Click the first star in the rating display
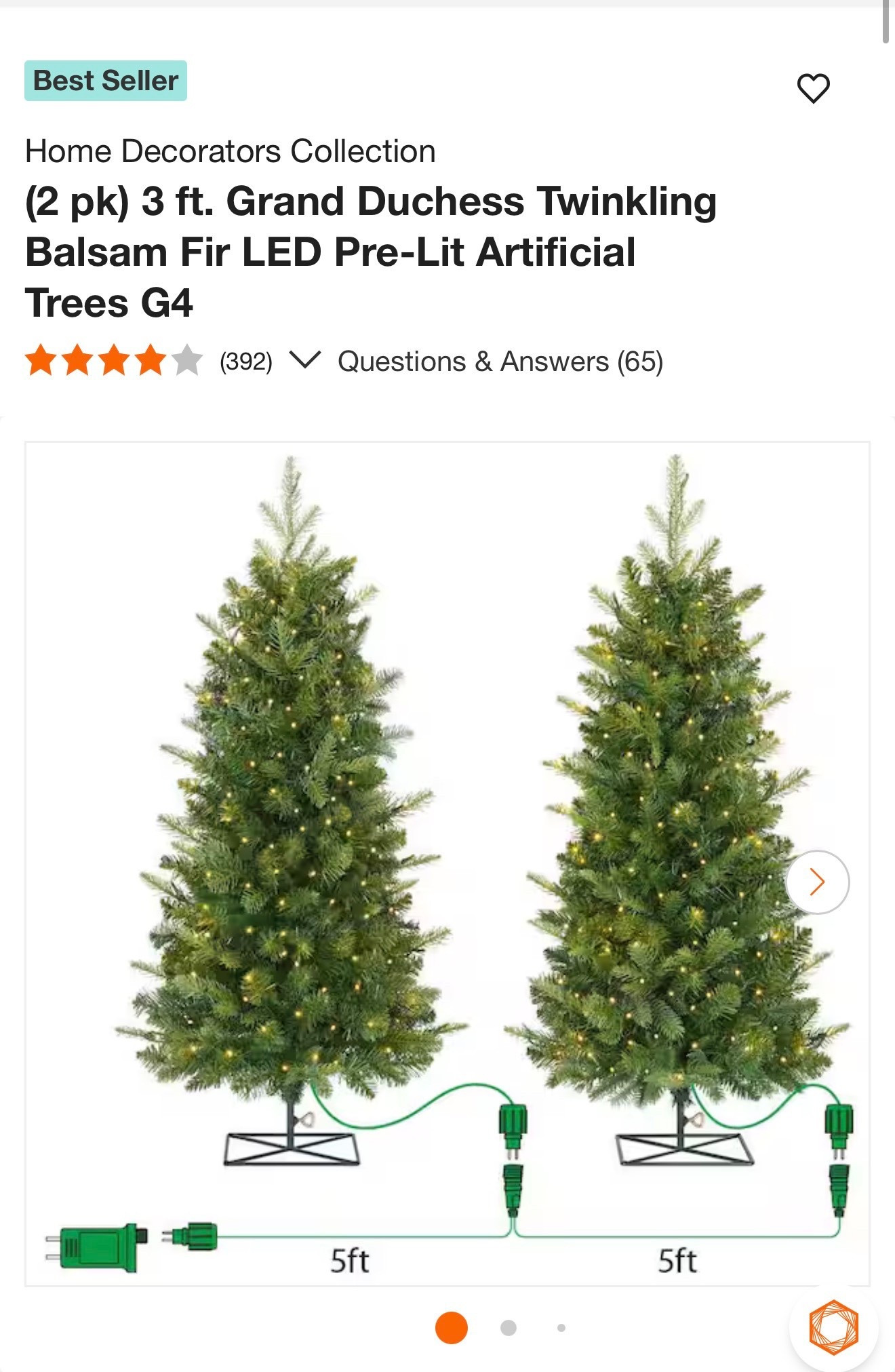Viewport: 895px width, 1372px height. [41, 361]
